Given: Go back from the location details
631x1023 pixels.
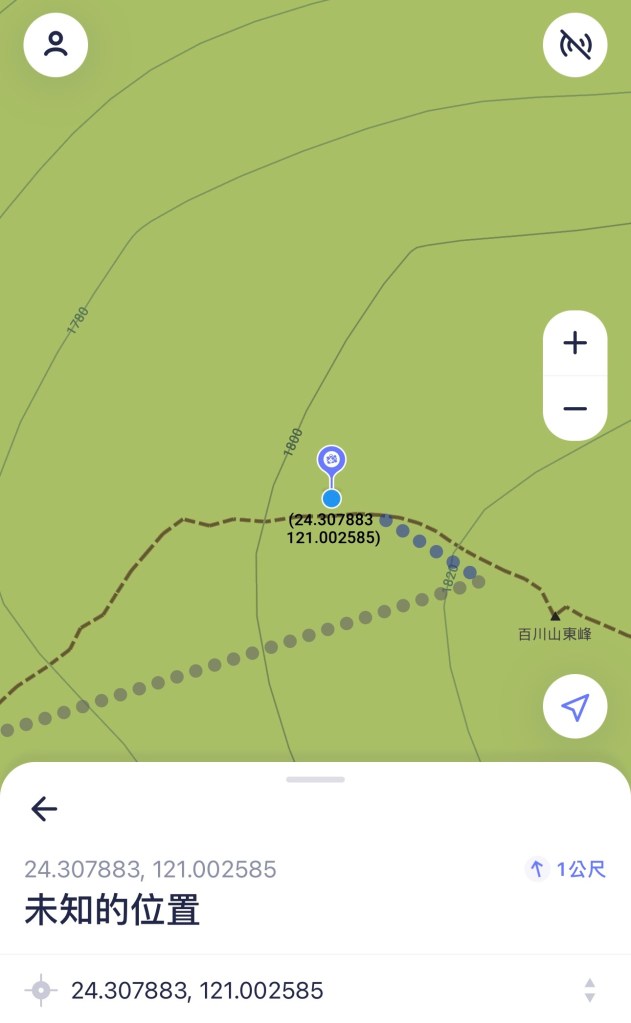Looking at the screenshot, I should [x=44, y=809].
